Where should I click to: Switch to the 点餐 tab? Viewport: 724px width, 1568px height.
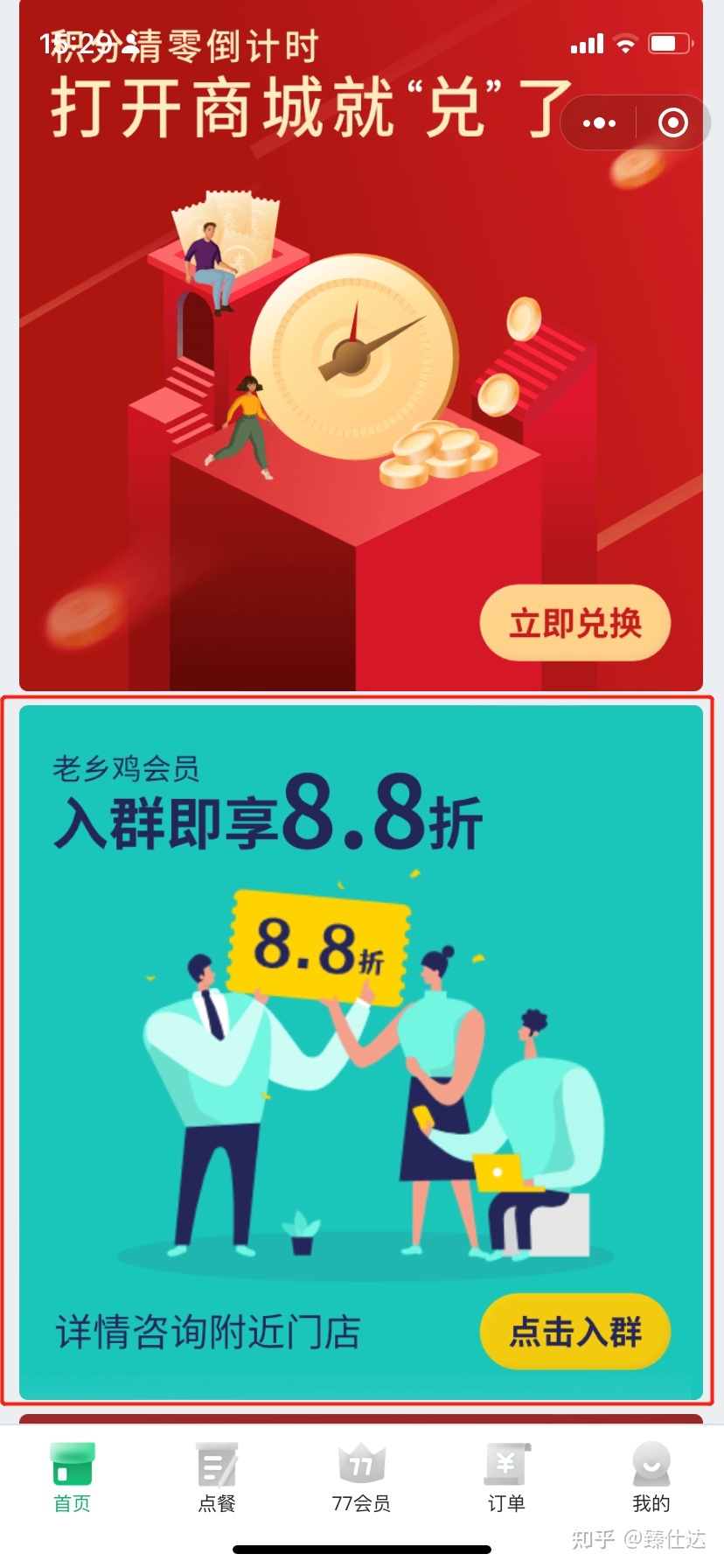pos(217,1477)
